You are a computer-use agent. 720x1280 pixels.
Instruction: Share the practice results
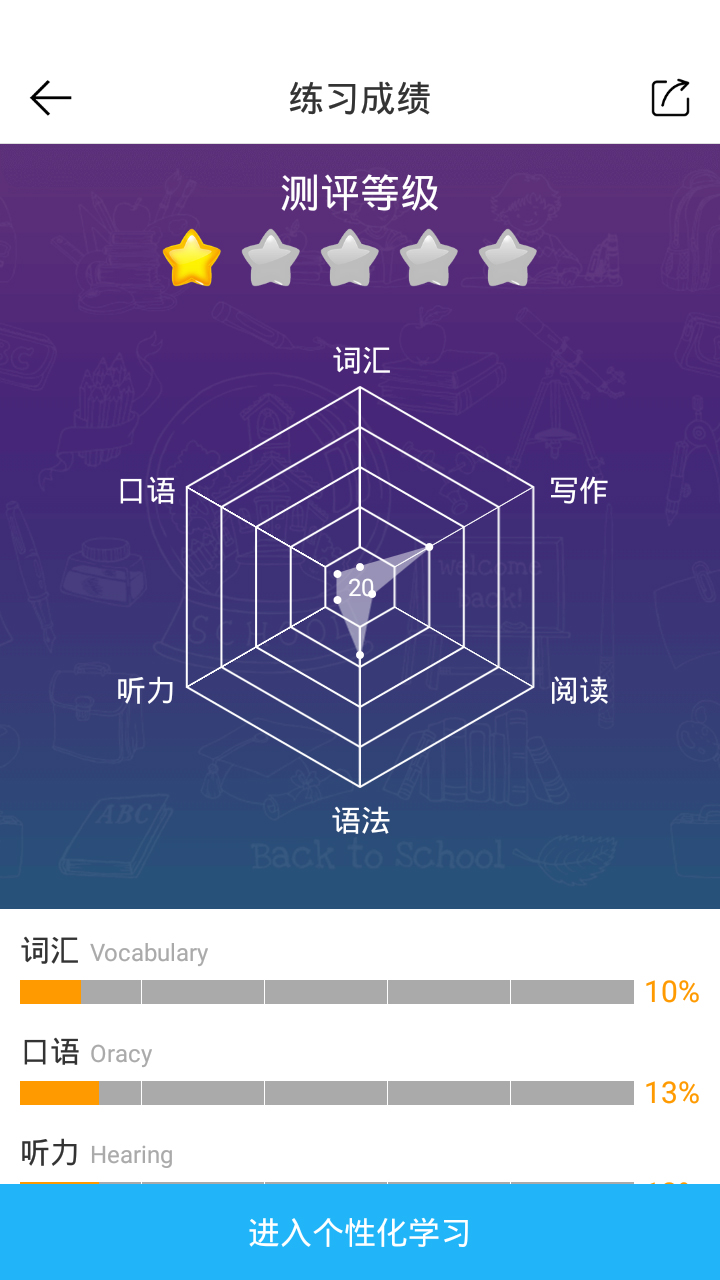[x=670, y=98]
